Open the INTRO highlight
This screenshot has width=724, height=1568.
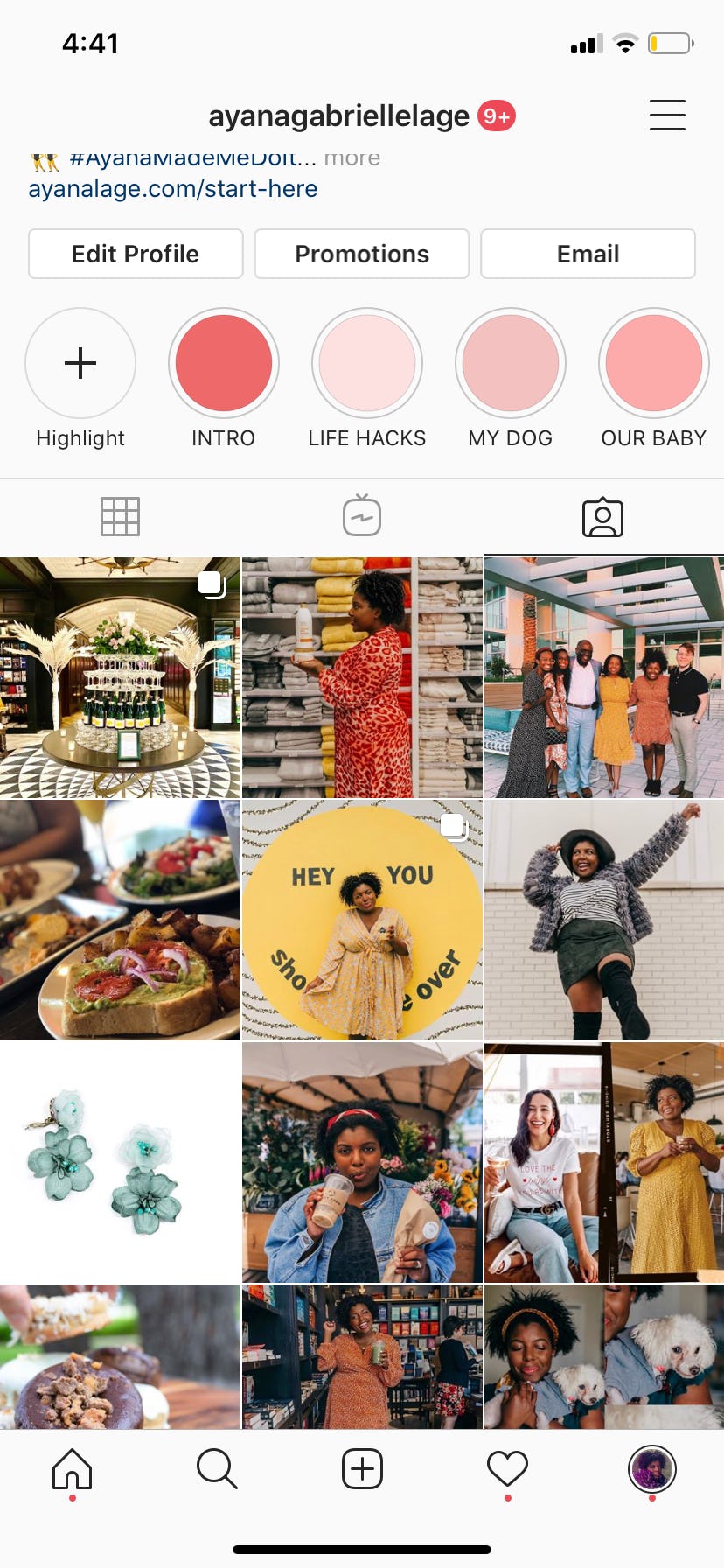tap(223, 362)
